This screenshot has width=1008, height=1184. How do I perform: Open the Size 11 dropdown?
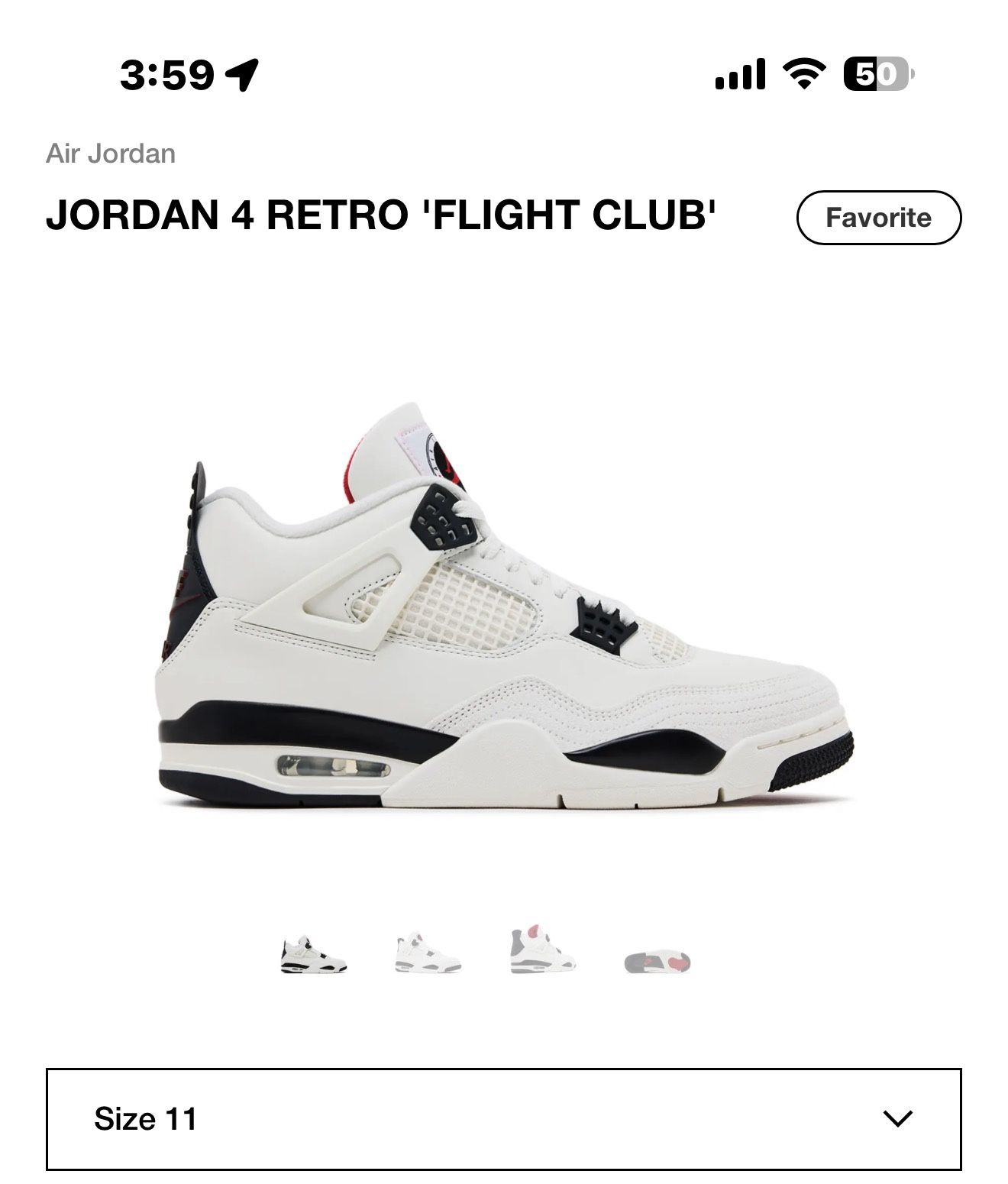coord(503,1119)
